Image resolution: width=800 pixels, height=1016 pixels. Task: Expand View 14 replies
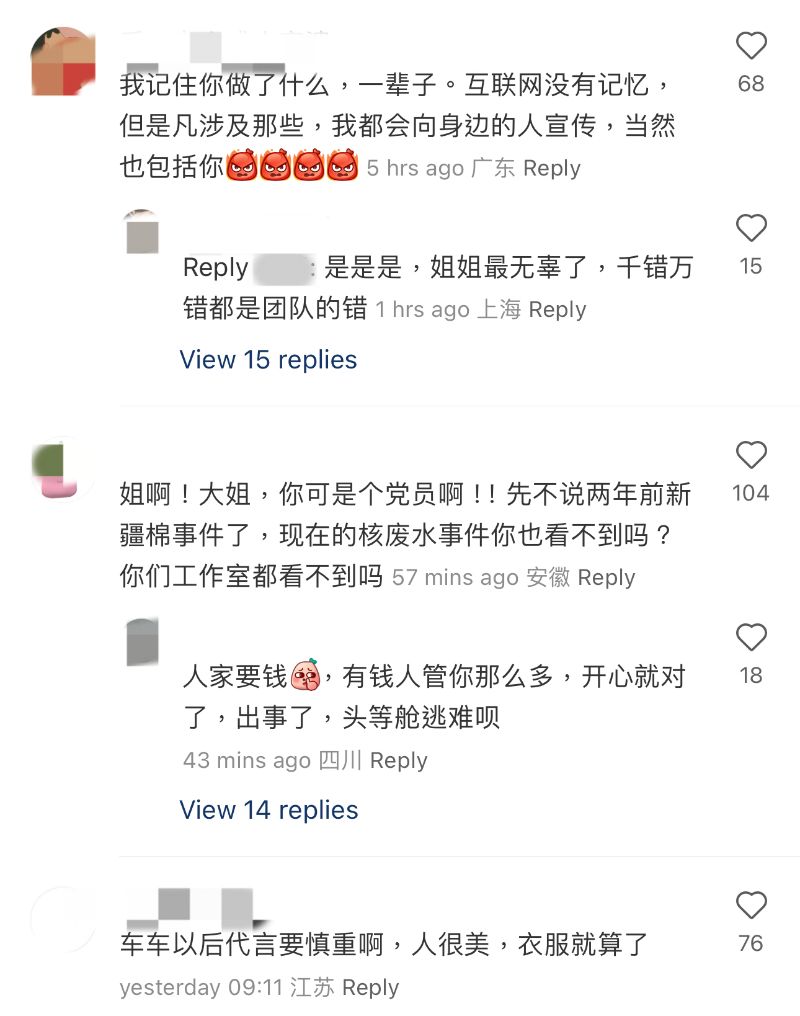pyautogui.click(x=268, y=810)
